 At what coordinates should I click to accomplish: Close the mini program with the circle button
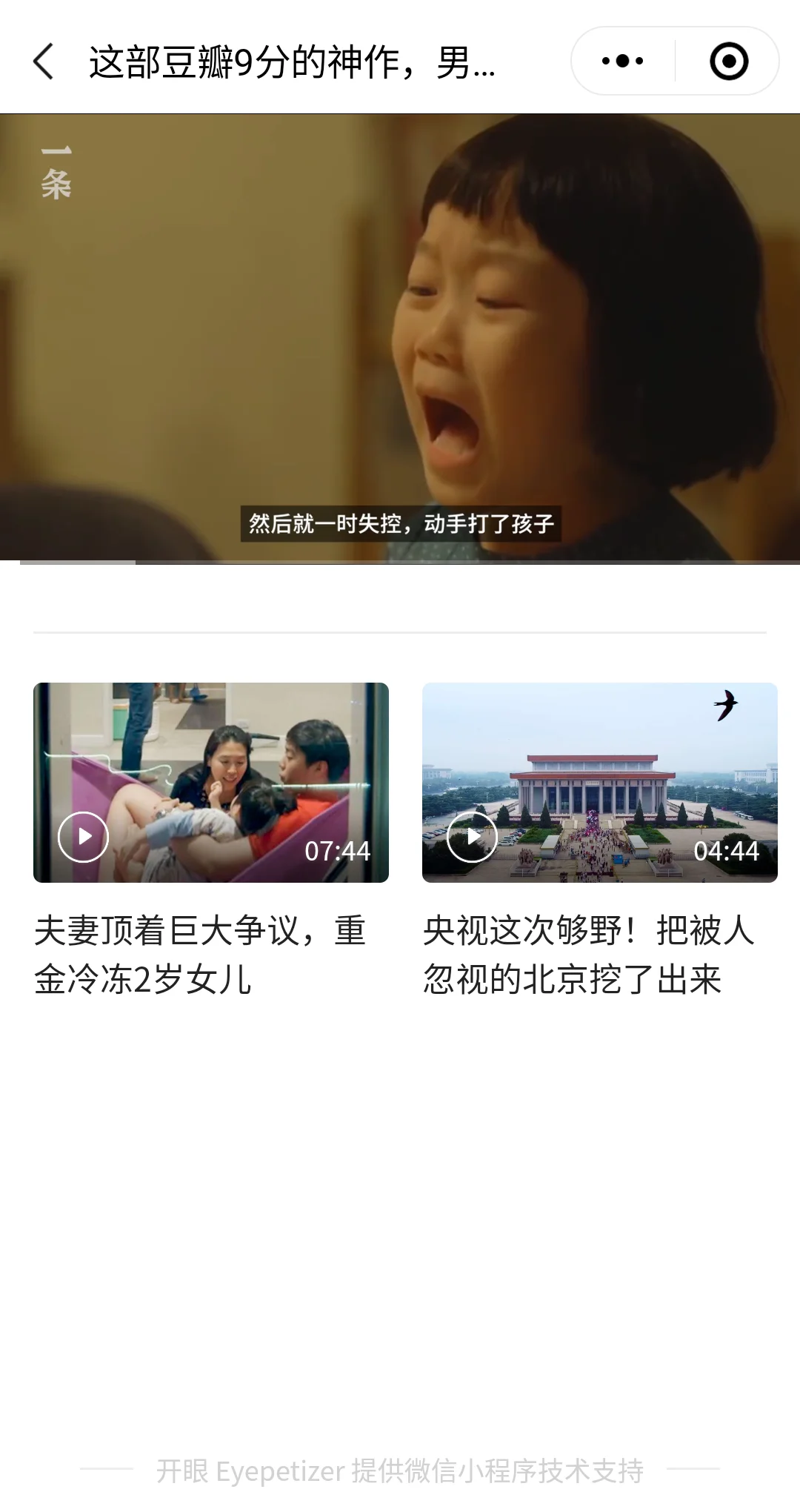pyautogui.click(x=728, y=62)
